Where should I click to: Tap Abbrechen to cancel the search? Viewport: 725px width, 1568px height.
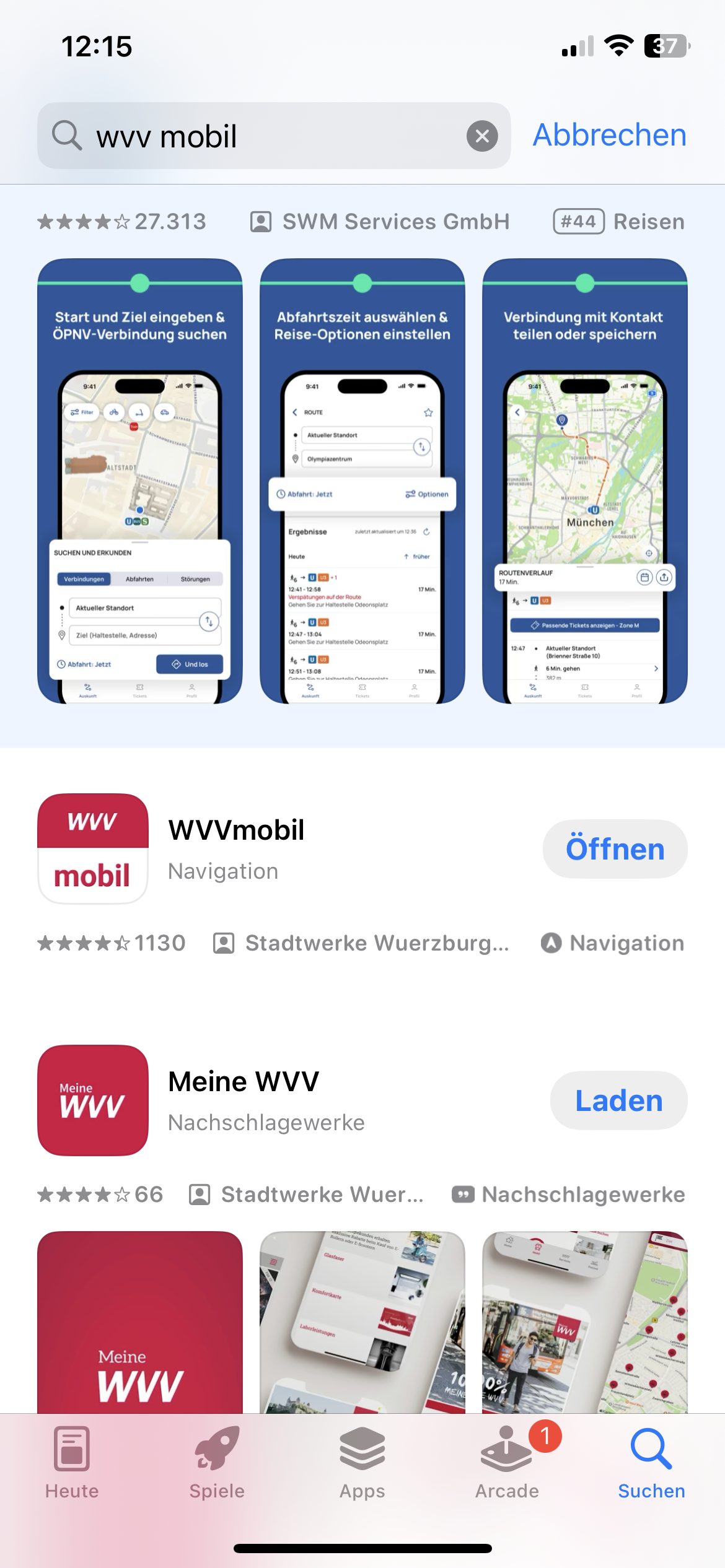[610, 135]
